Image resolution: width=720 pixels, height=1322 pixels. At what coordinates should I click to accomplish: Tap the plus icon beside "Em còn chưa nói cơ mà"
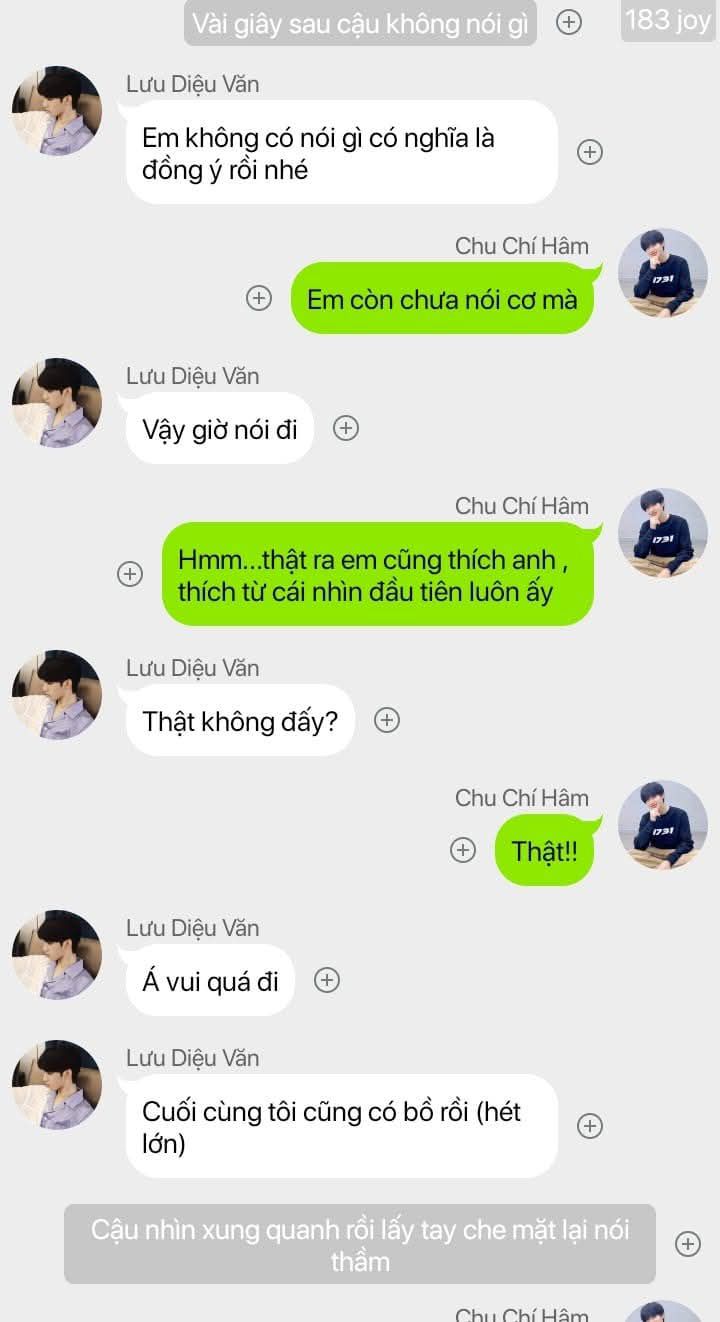(x=259, y=298)
